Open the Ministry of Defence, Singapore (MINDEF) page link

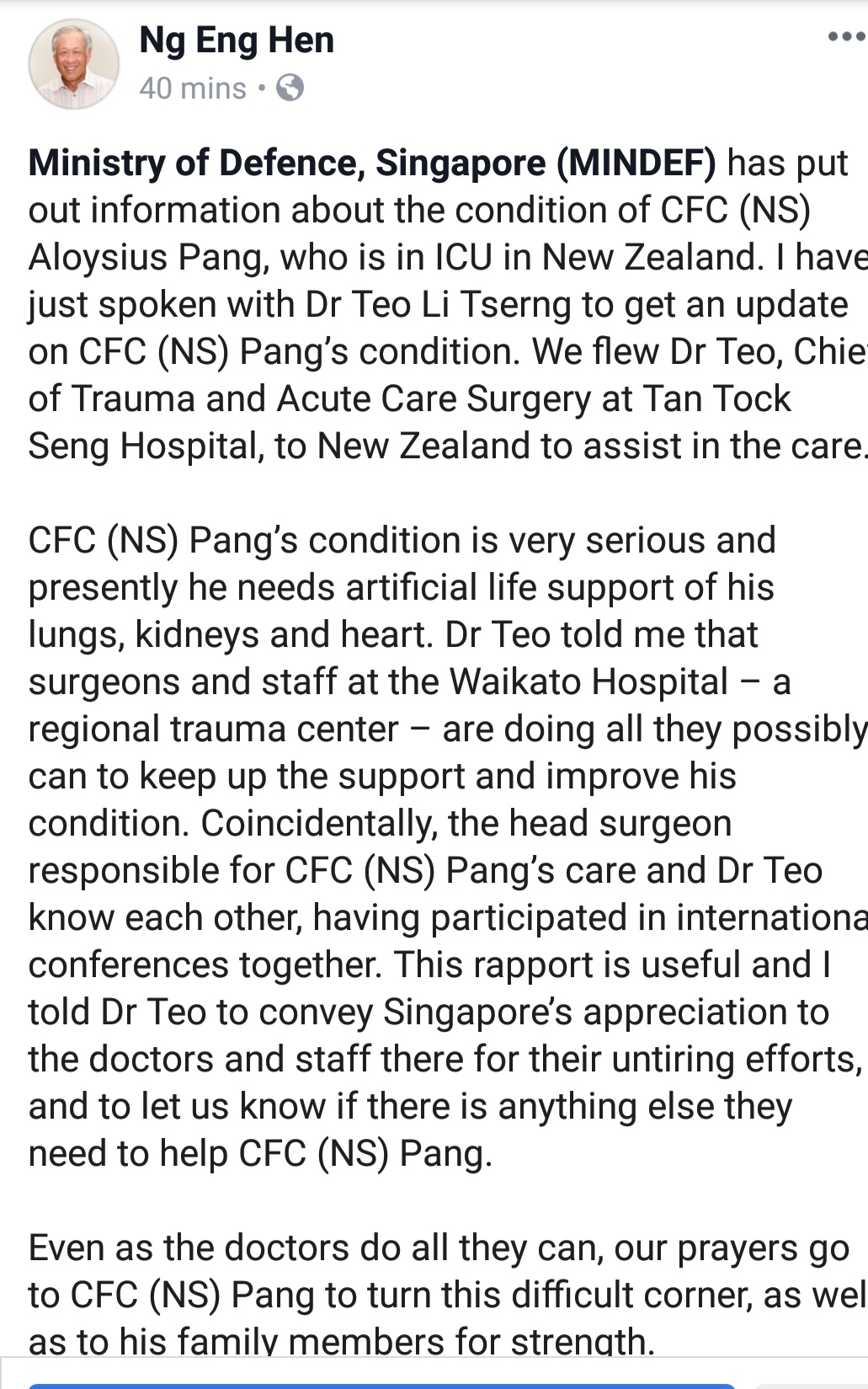coord(371,163)
